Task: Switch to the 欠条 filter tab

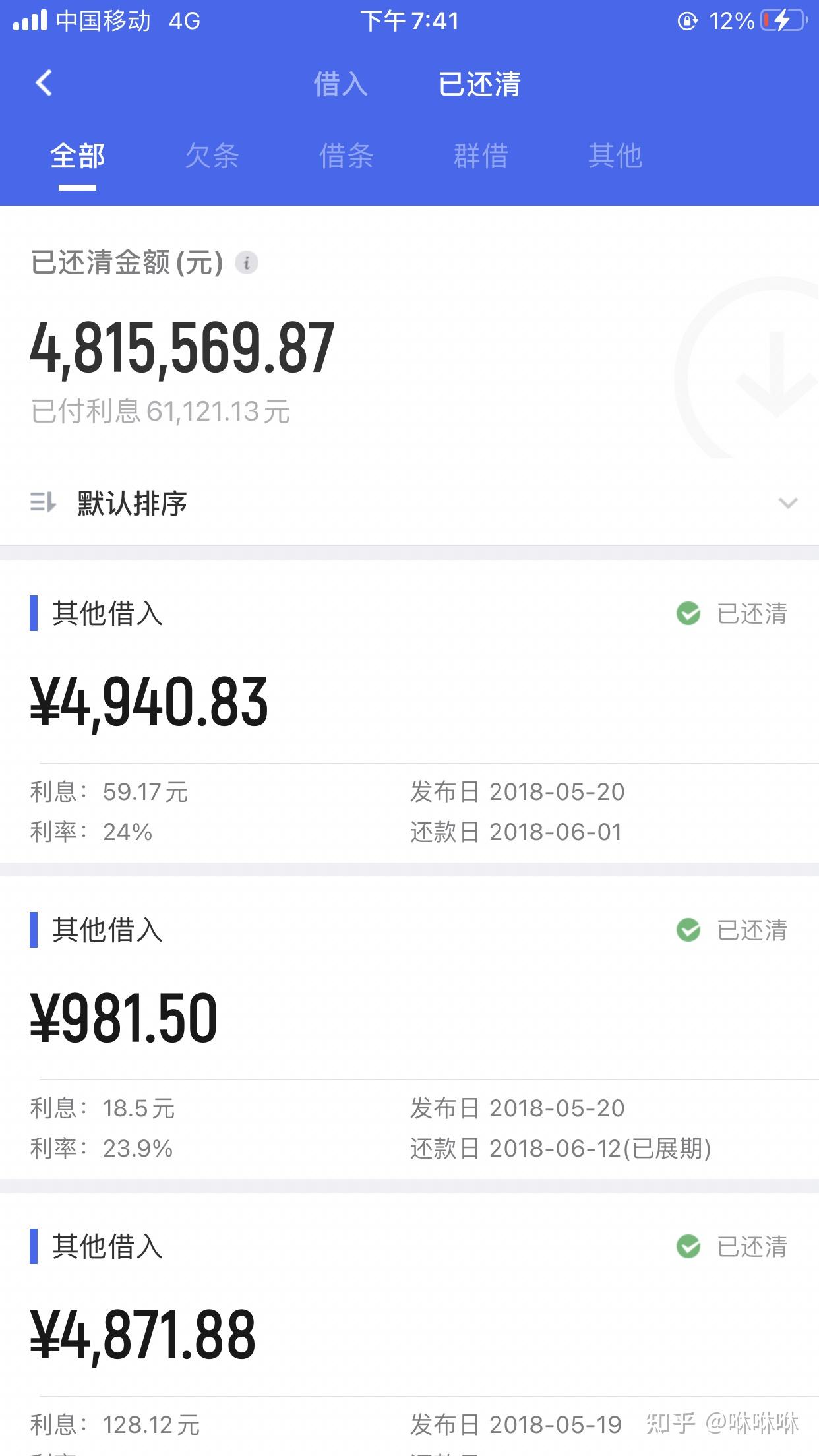Action: [x=212, y=156]
